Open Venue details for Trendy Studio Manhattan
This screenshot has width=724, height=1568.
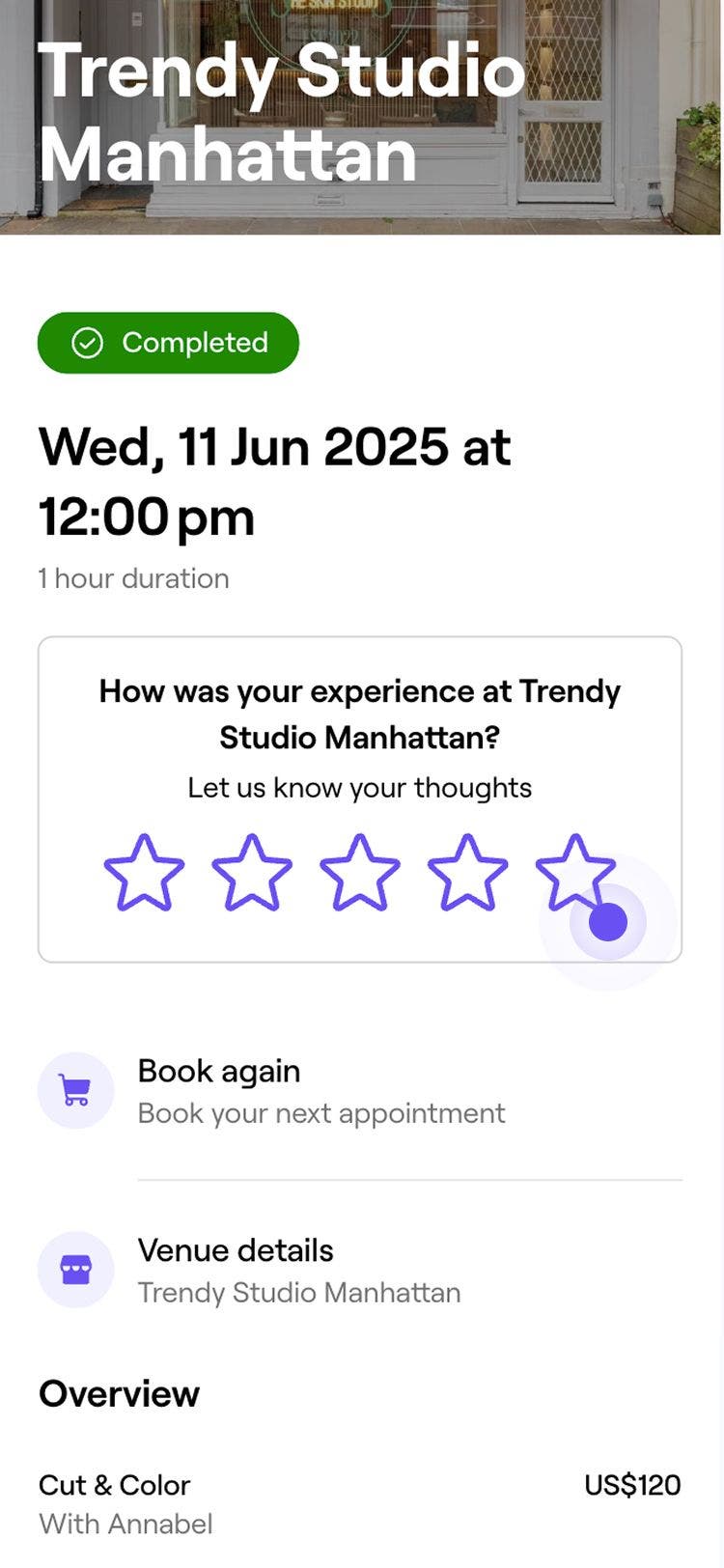[x=299, y=1271]
